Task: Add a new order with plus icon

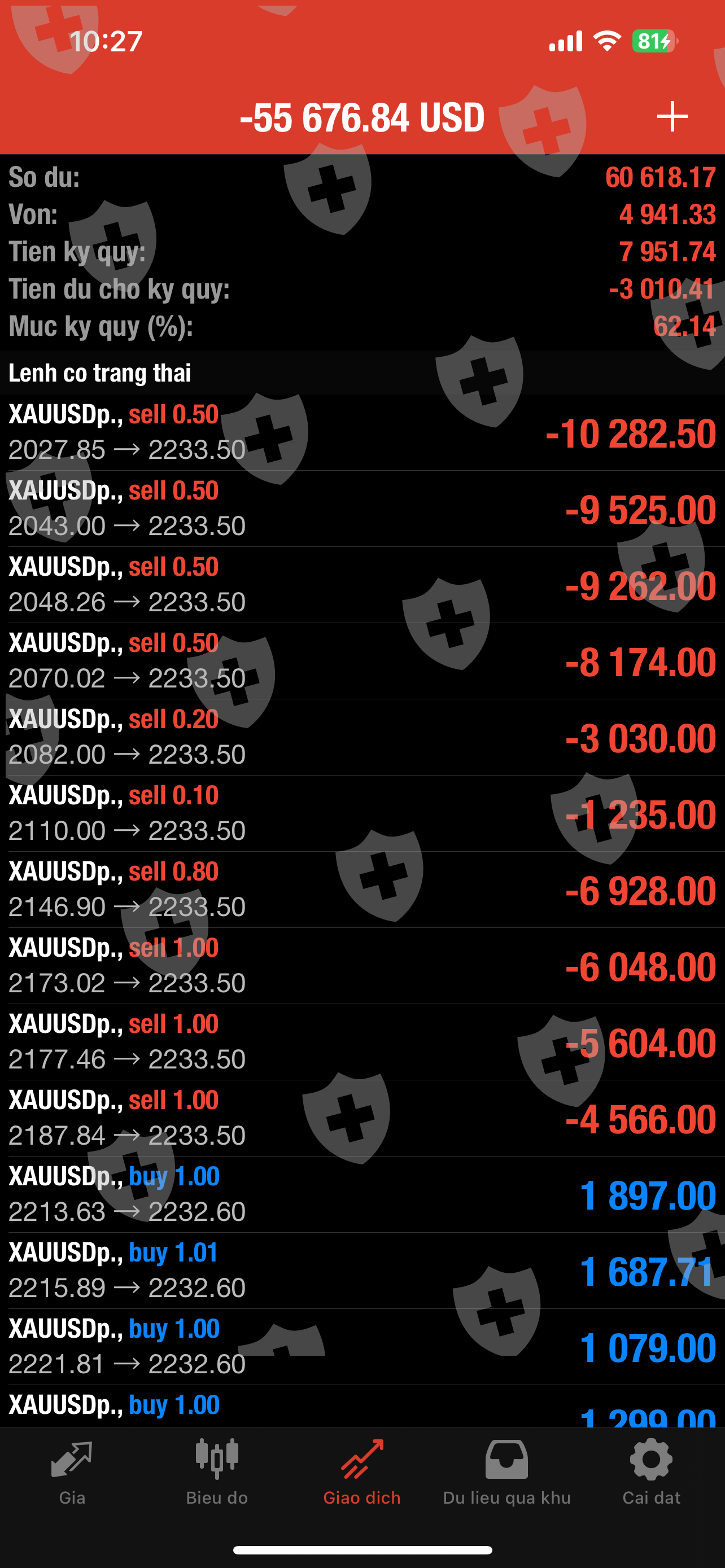Action: tap(672, 116)
